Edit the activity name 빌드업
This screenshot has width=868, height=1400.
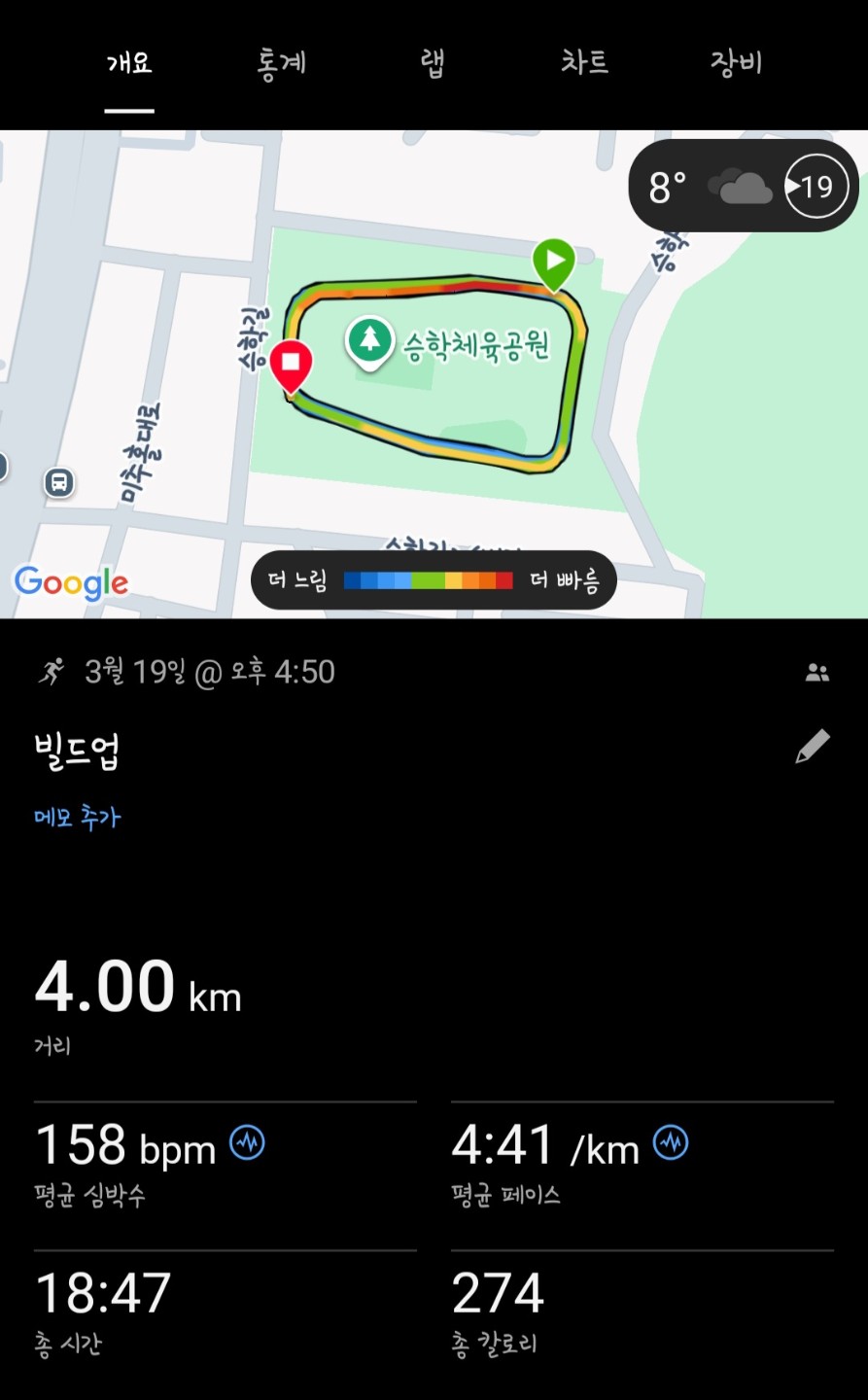[x=812, y=747]
